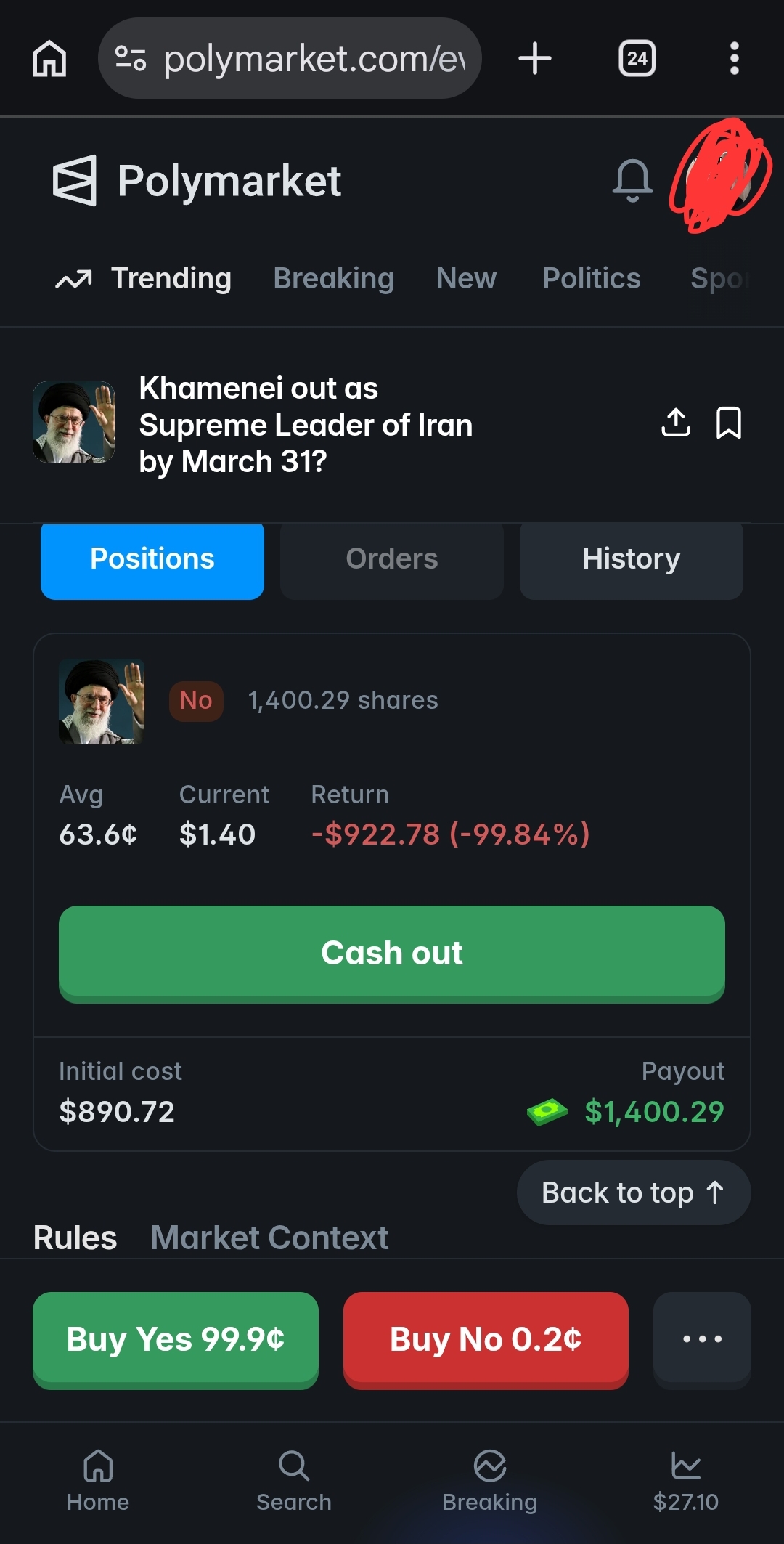The height and width of the screenshot is (1544, 784).
Task: Share the market using the upload icon
Action: [676, 423]
